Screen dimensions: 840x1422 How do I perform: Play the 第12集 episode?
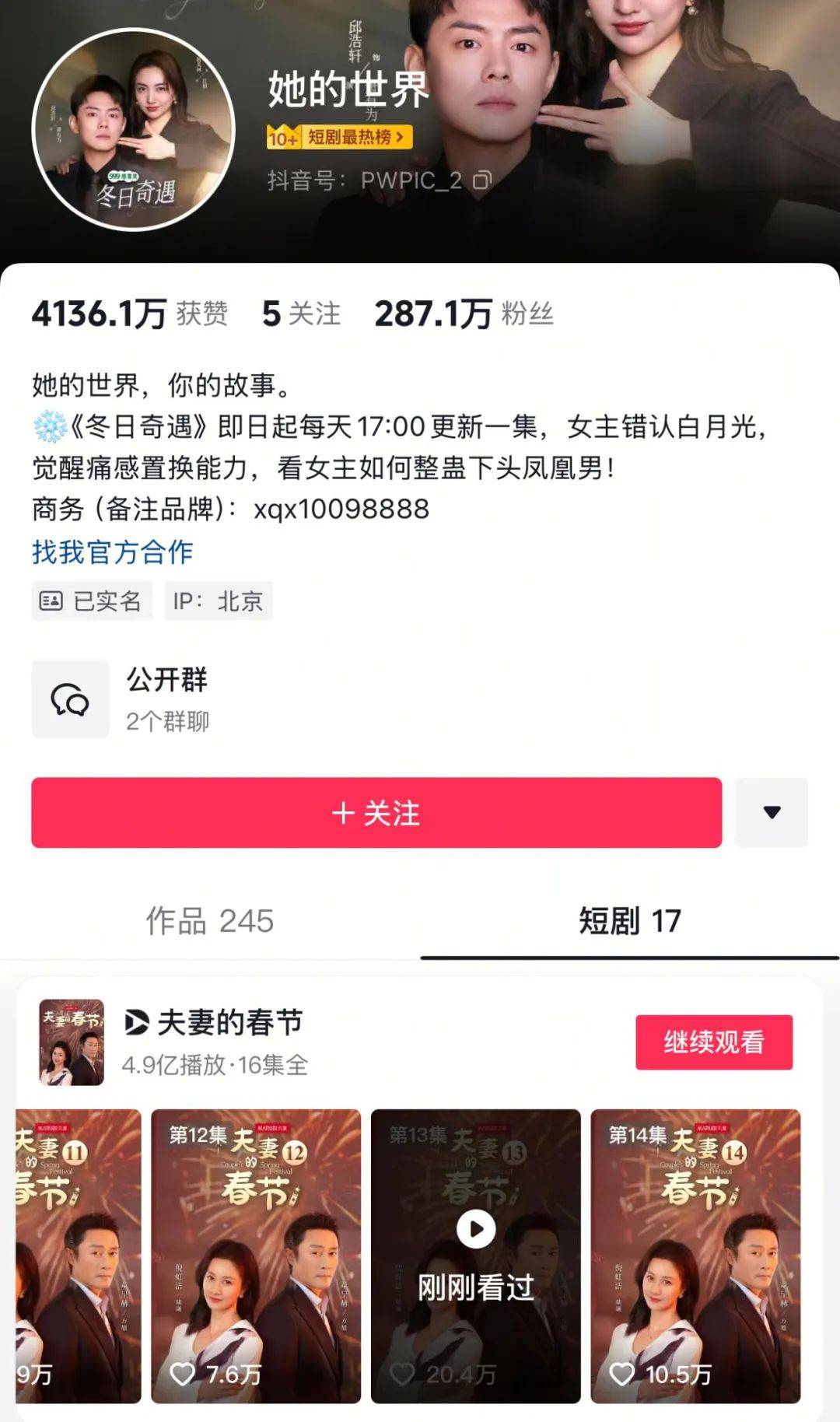point(256,1256)
